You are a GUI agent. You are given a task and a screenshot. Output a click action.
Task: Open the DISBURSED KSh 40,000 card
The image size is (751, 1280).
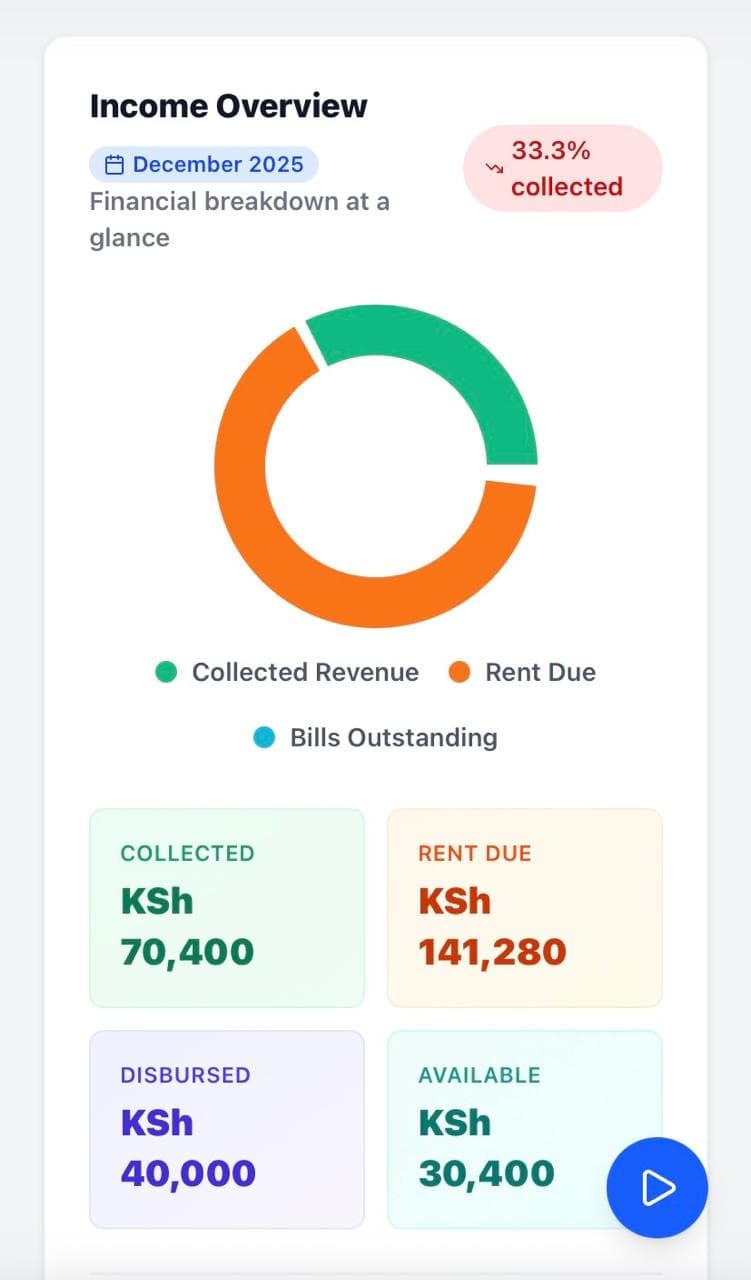[227, 1129]
